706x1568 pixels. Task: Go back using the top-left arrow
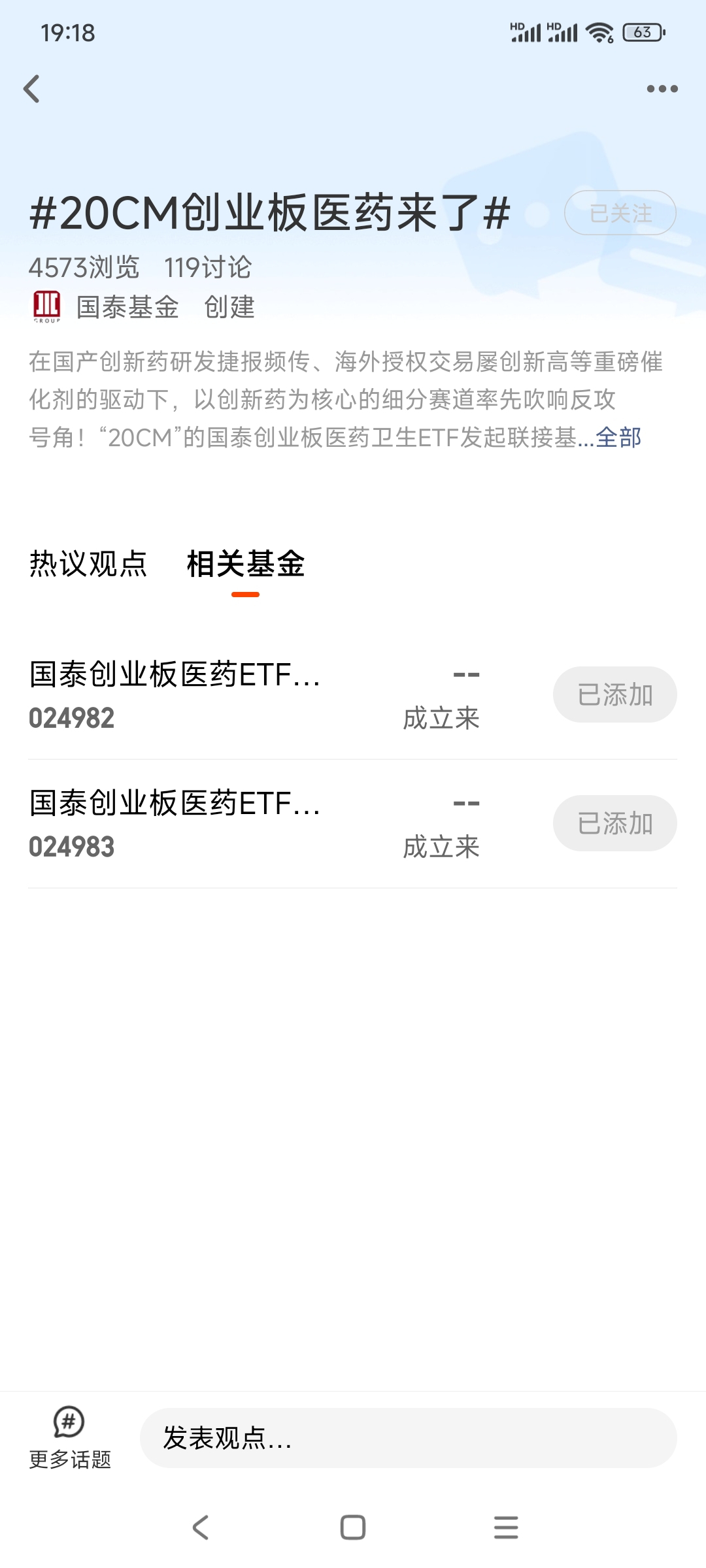click(31, 89)
